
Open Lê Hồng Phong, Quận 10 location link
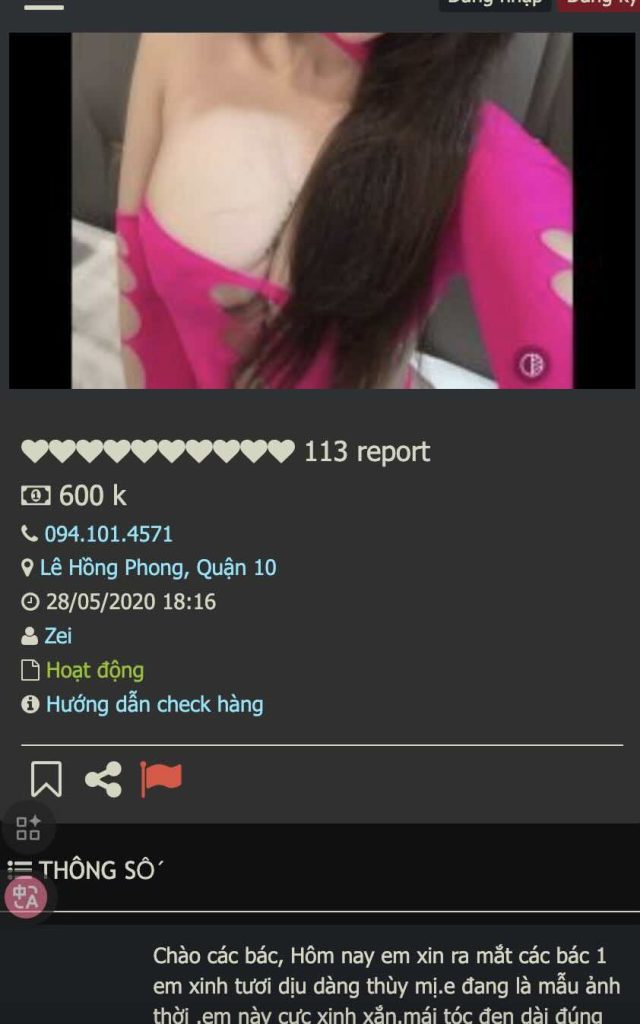(158, 568)
